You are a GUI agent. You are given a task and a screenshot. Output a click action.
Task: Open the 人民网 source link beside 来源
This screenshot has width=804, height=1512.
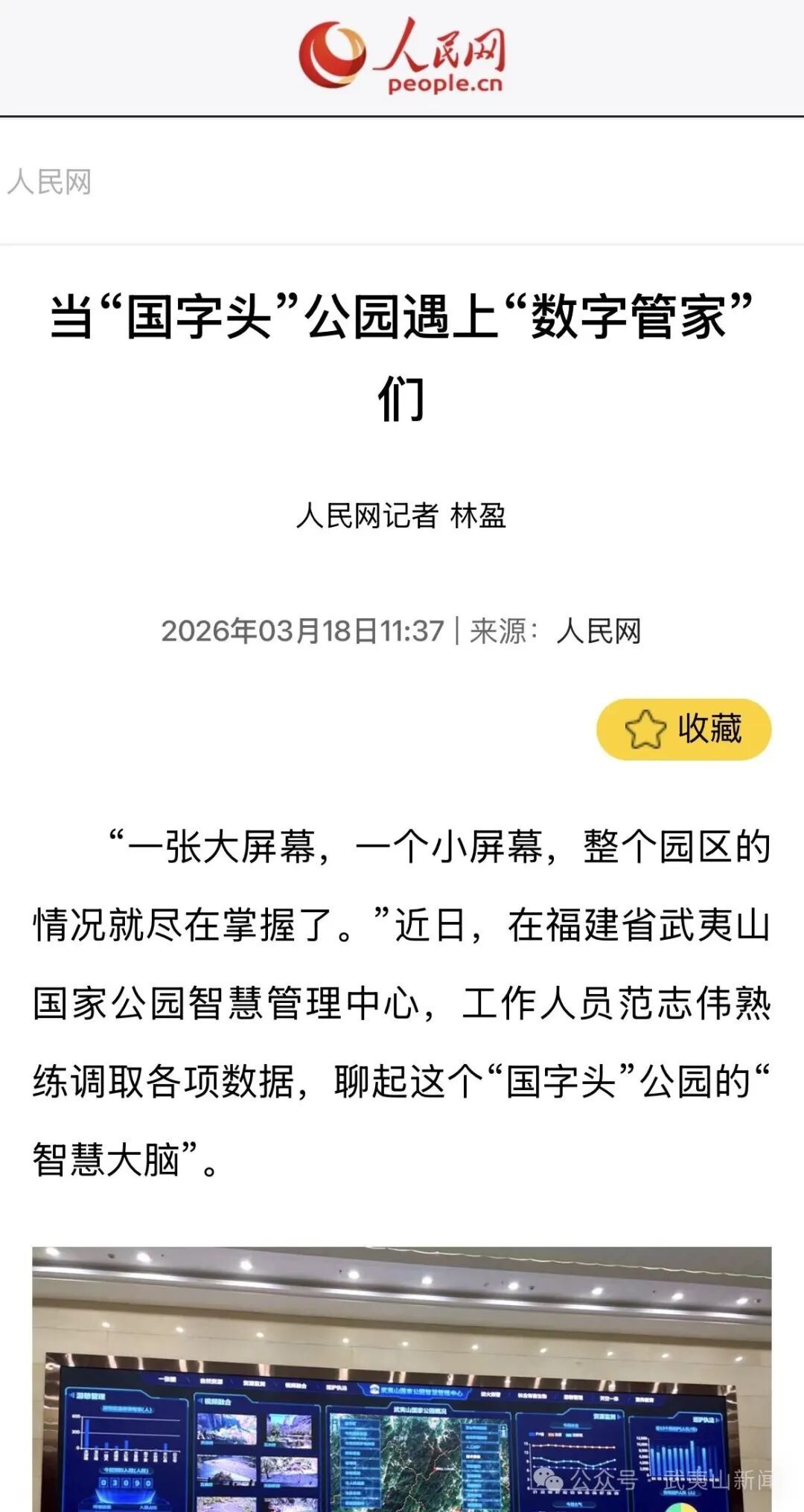pyautogui.click(x=599, y=632)
